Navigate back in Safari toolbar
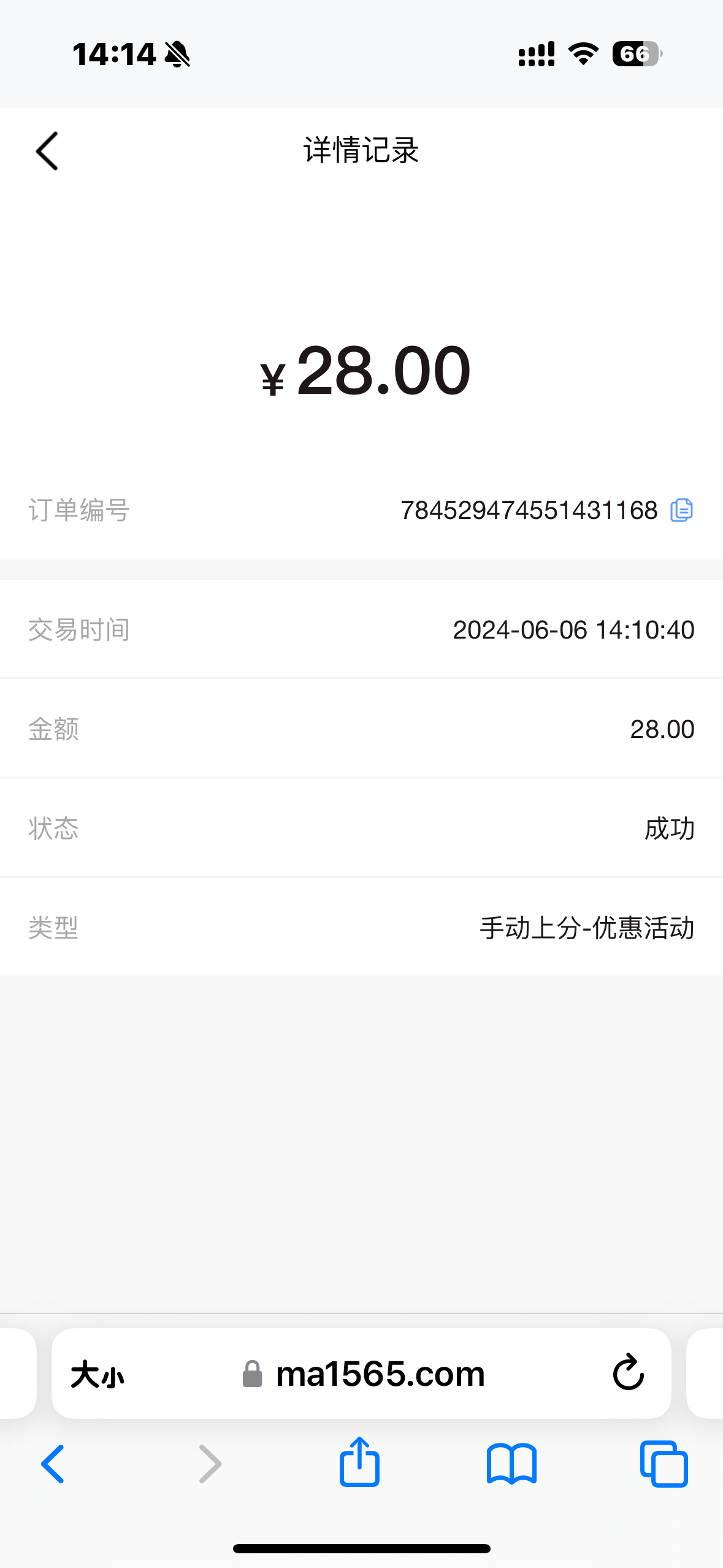Viewport: 723px width, 1568px height. click(x=53, y=1464)
